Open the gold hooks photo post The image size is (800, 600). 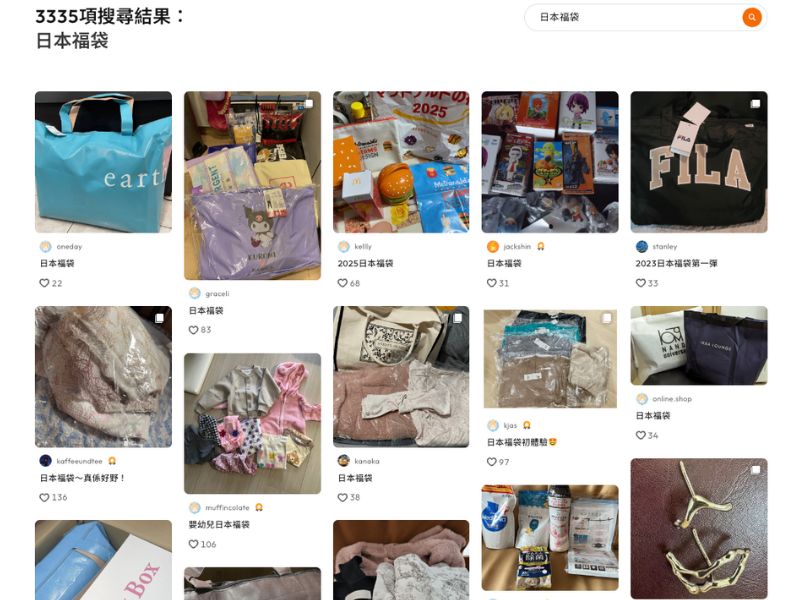pos(698,528)
